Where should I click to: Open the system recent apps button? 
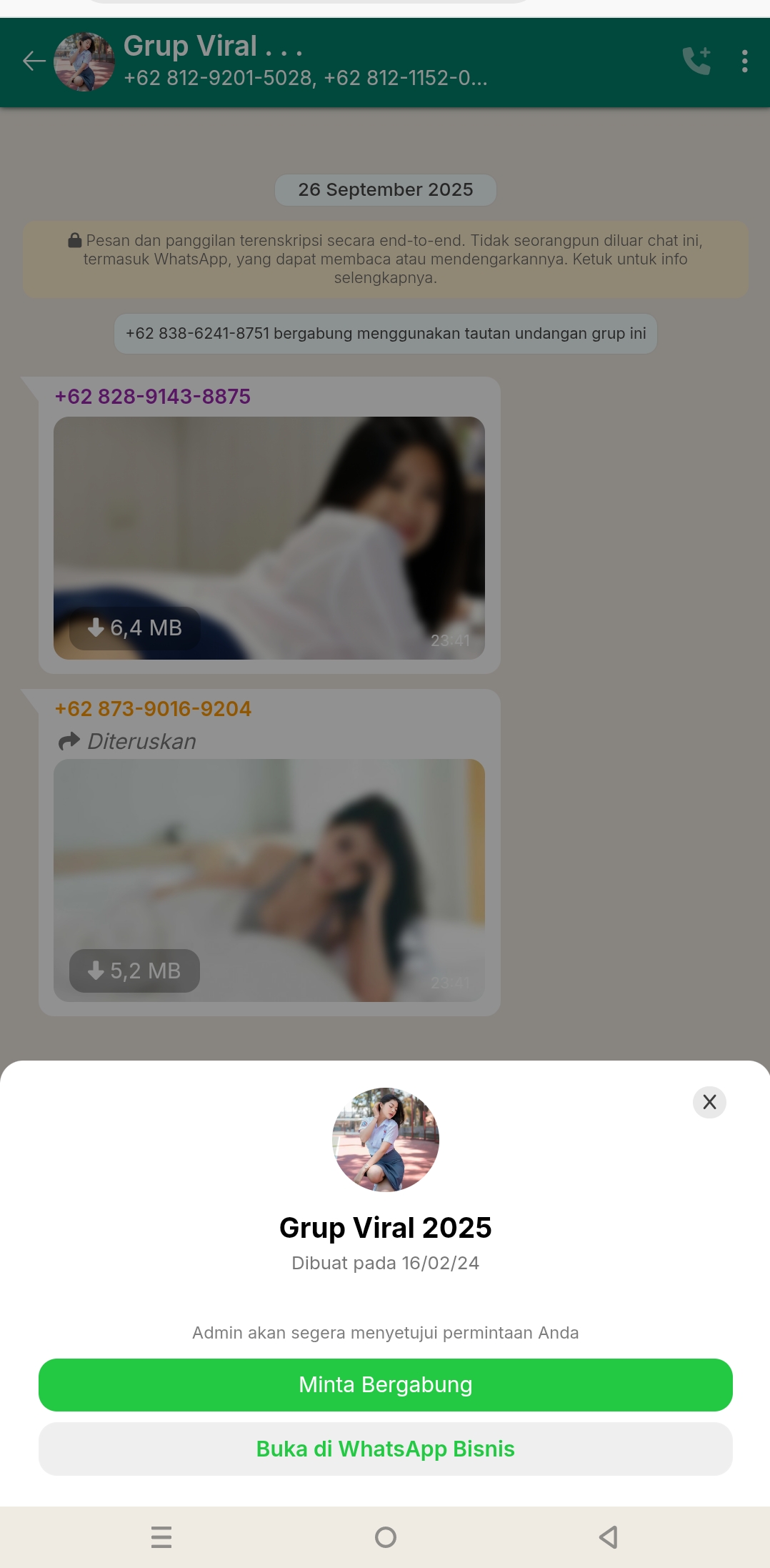(161, 1537)
